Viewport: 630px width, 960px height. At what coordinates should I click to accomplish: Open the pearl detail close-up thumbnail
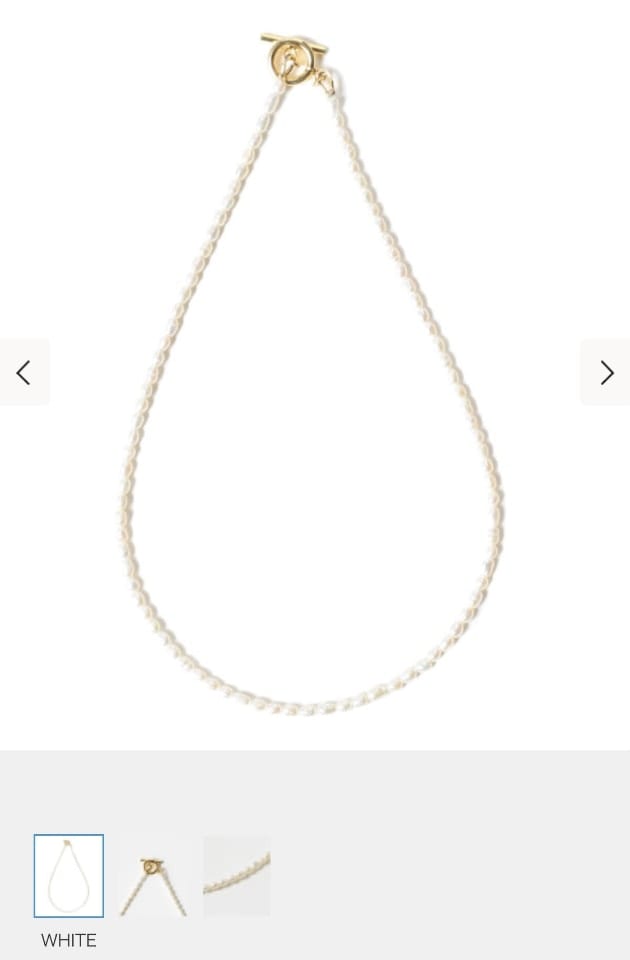(x=237, y=877)
